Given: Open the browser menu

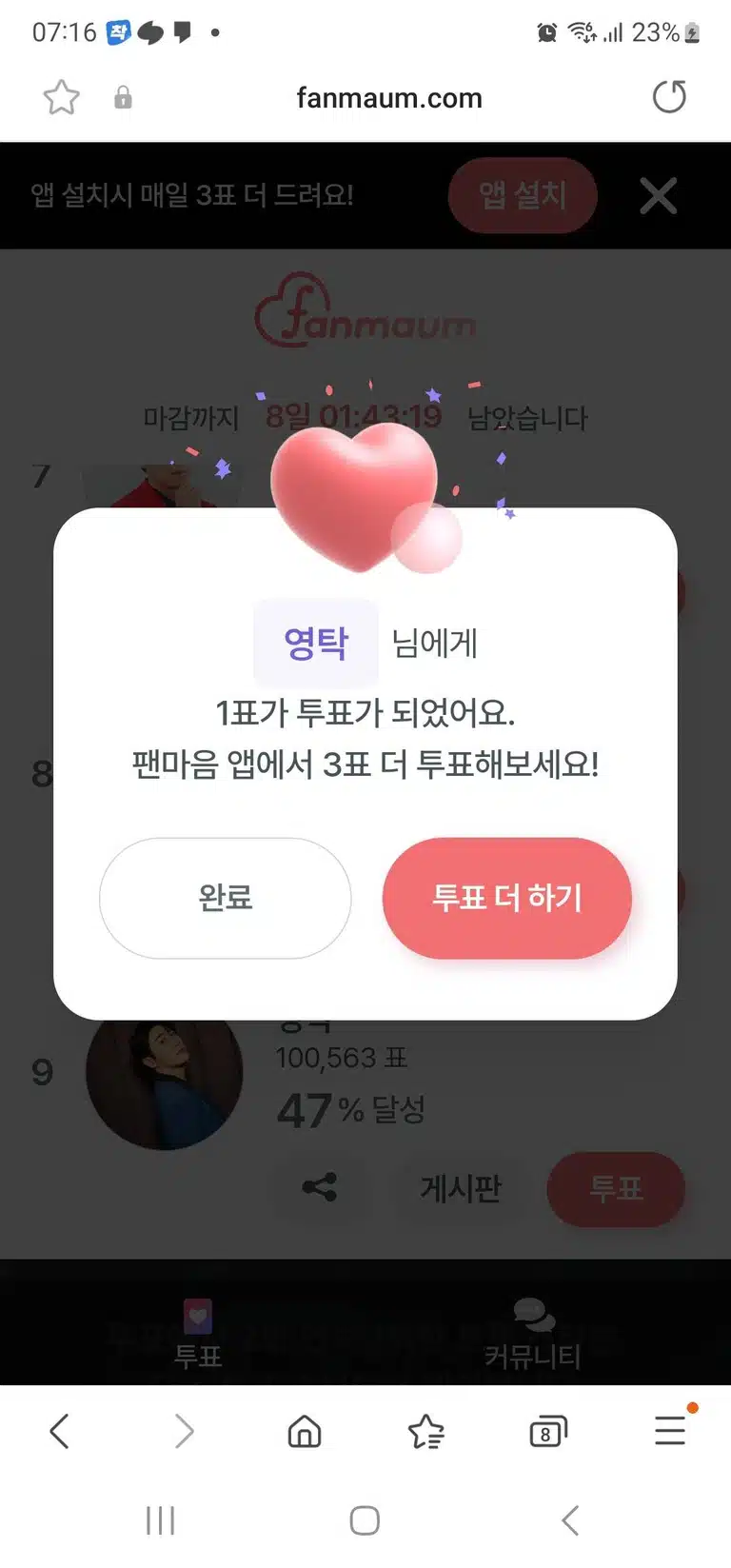Looking at the screenshot, I should [670, 1430].
